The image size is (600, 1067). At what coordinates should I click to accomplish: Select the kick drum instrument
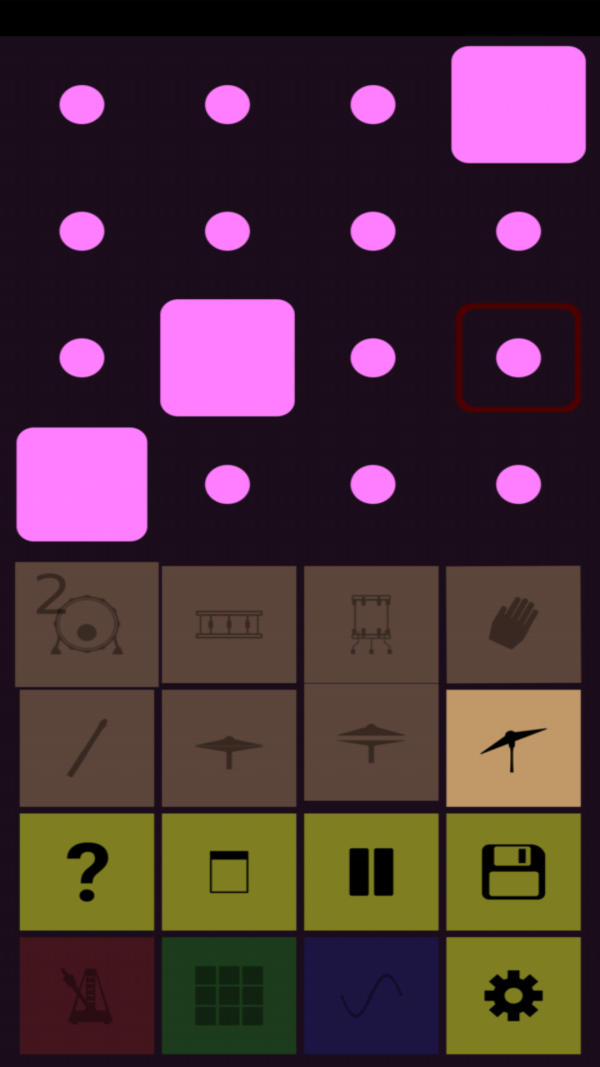(87, 624)
